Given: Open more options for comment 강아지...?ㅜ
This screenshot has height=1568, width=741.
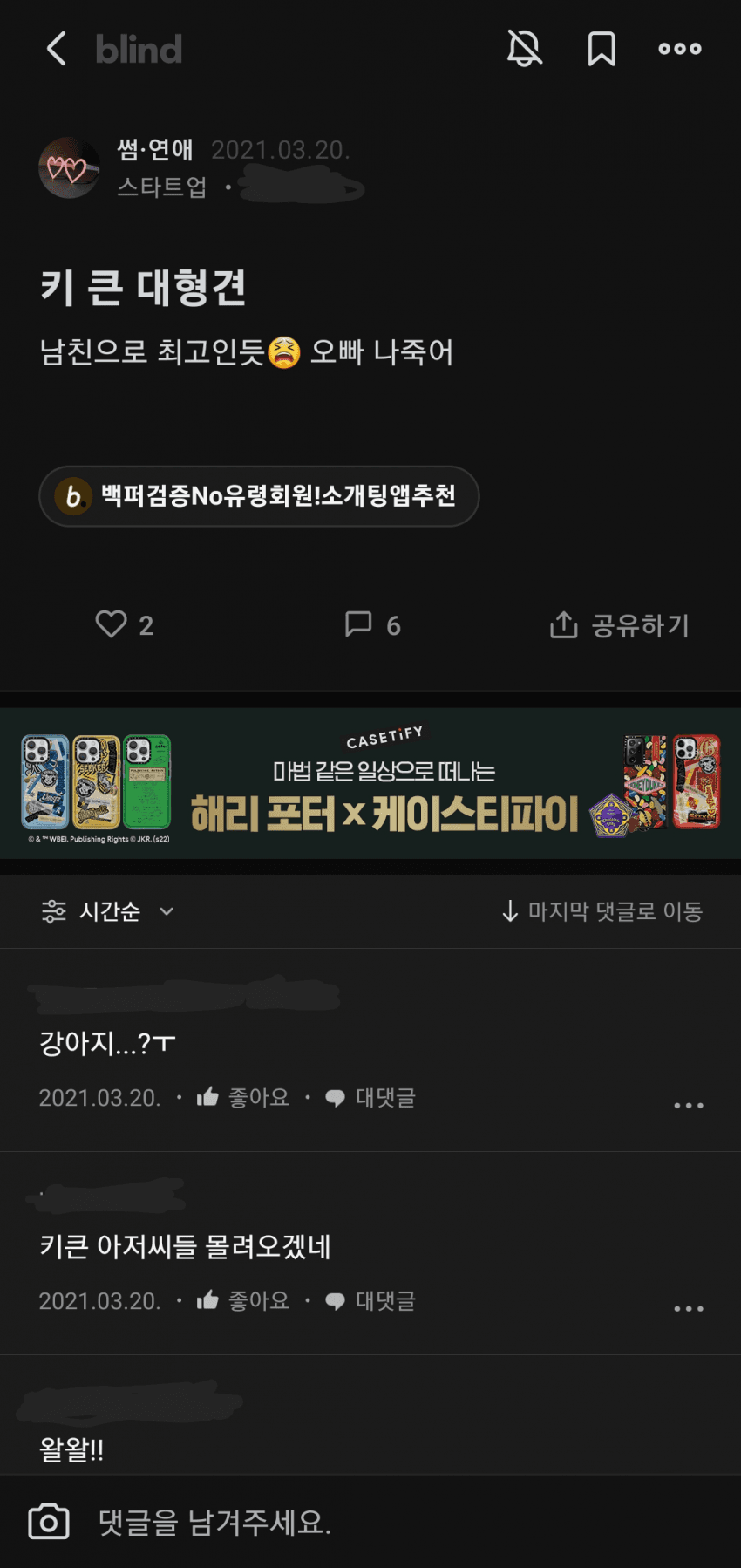Looking at the screenshot, I should point(688,1105).
